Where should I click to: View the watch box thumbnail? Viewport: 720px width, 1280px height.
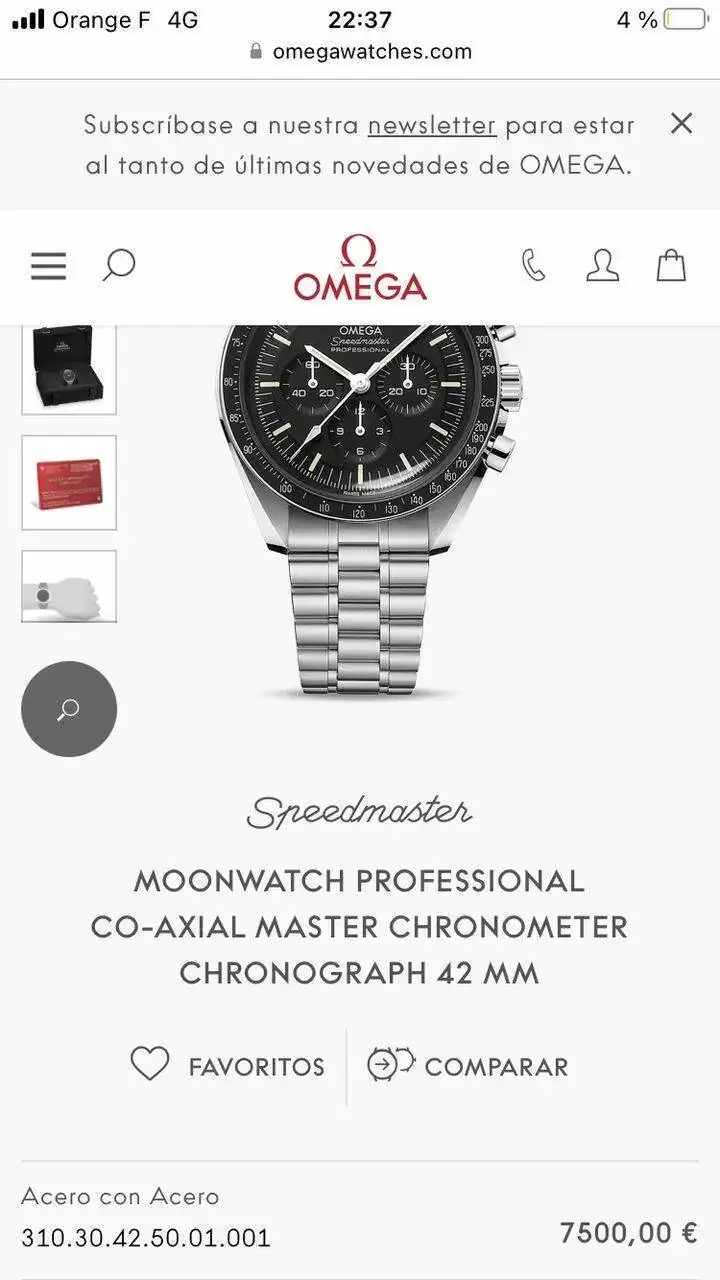[x=69, y=368]
